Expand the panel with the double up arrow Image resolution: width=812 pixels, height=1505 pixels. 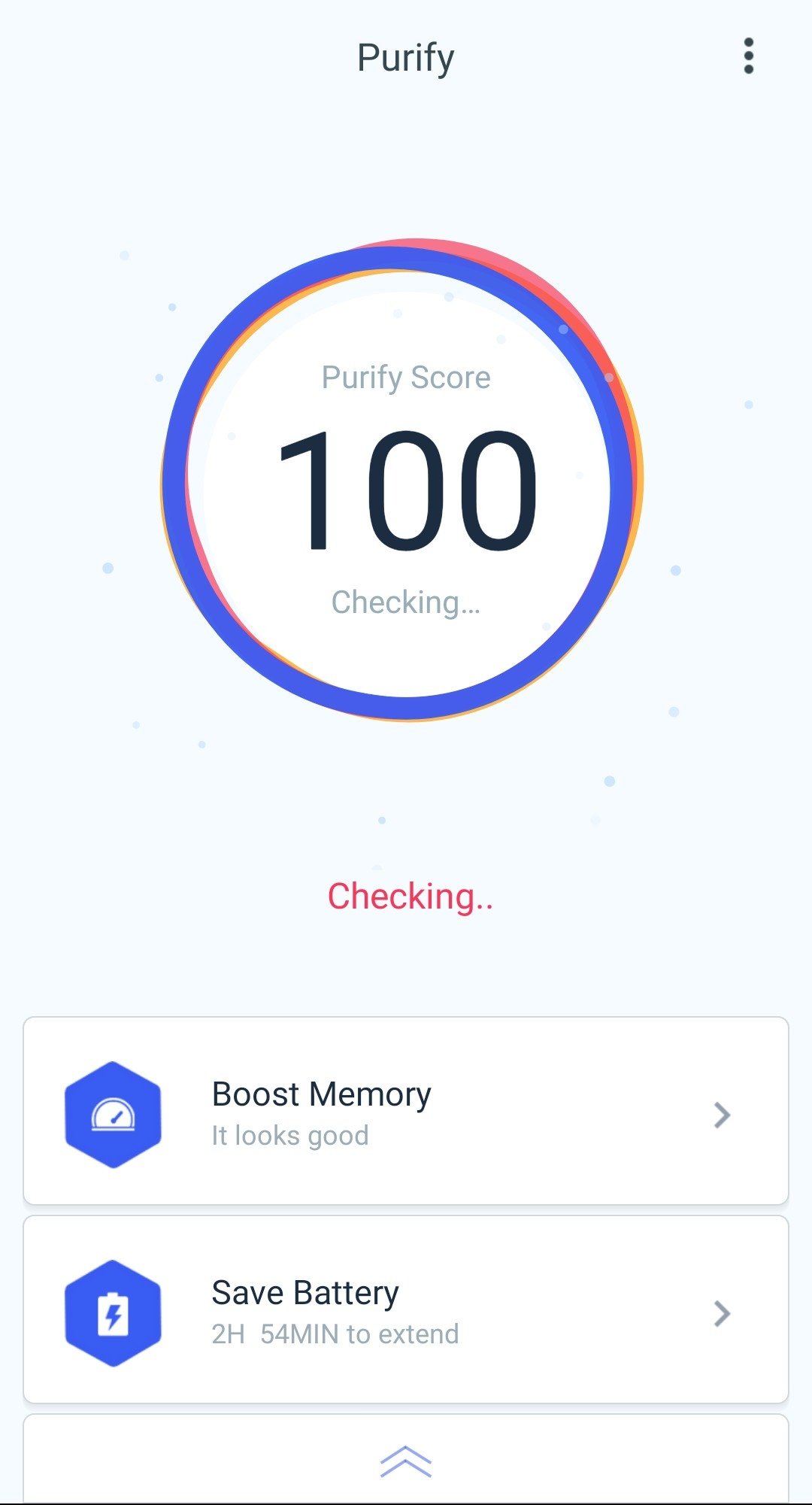click(x=406, y=1461)
